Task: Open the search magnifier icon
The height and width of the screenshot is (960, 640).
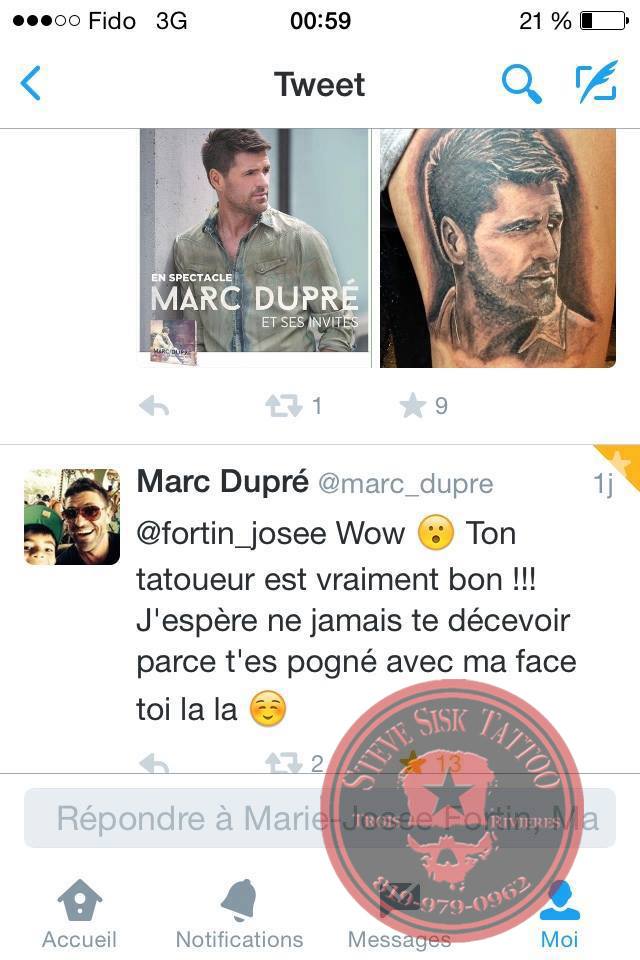Action: tap(521, 84)
